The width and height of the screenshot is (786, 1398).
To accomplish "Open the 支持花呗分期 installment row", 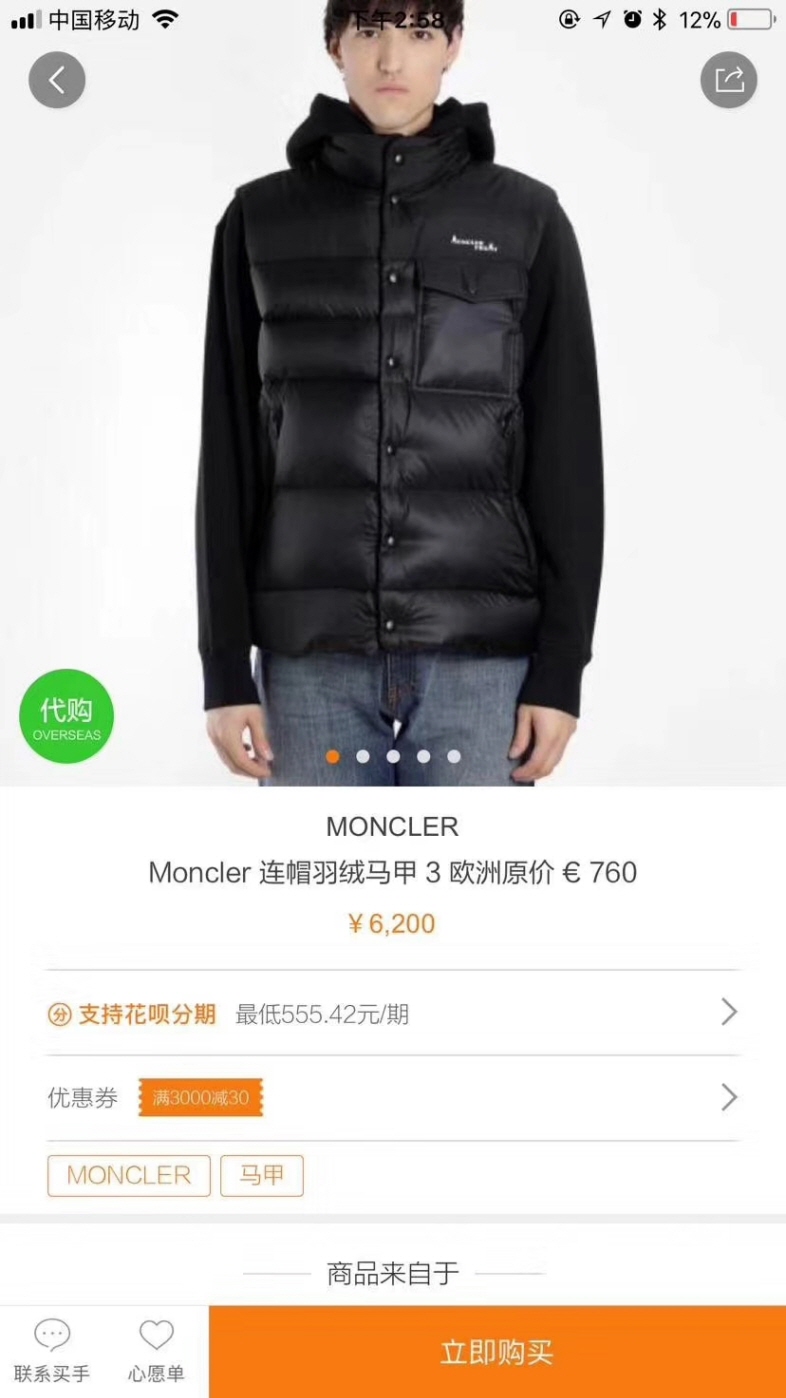I will point(393,1013).
